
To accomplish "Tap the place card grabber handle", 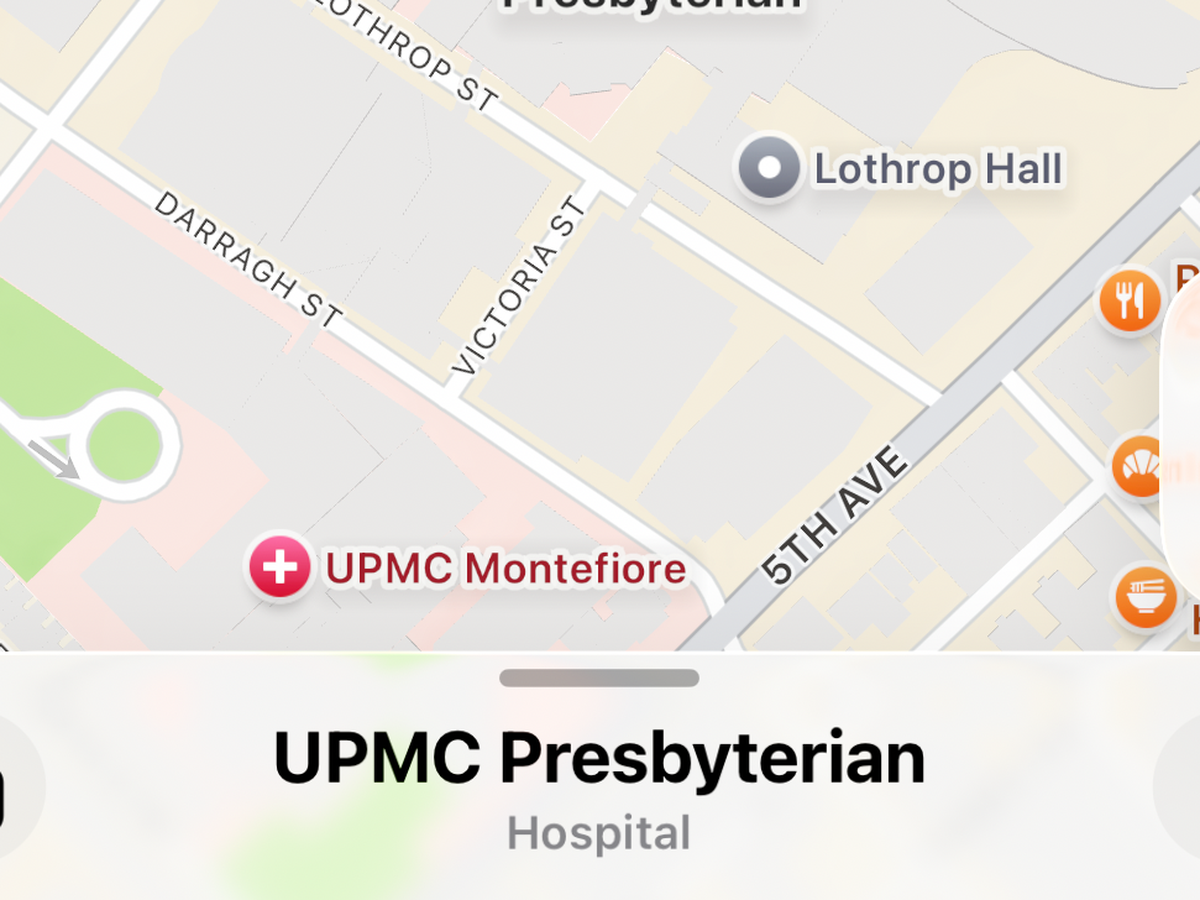I will tap(599, 678).
